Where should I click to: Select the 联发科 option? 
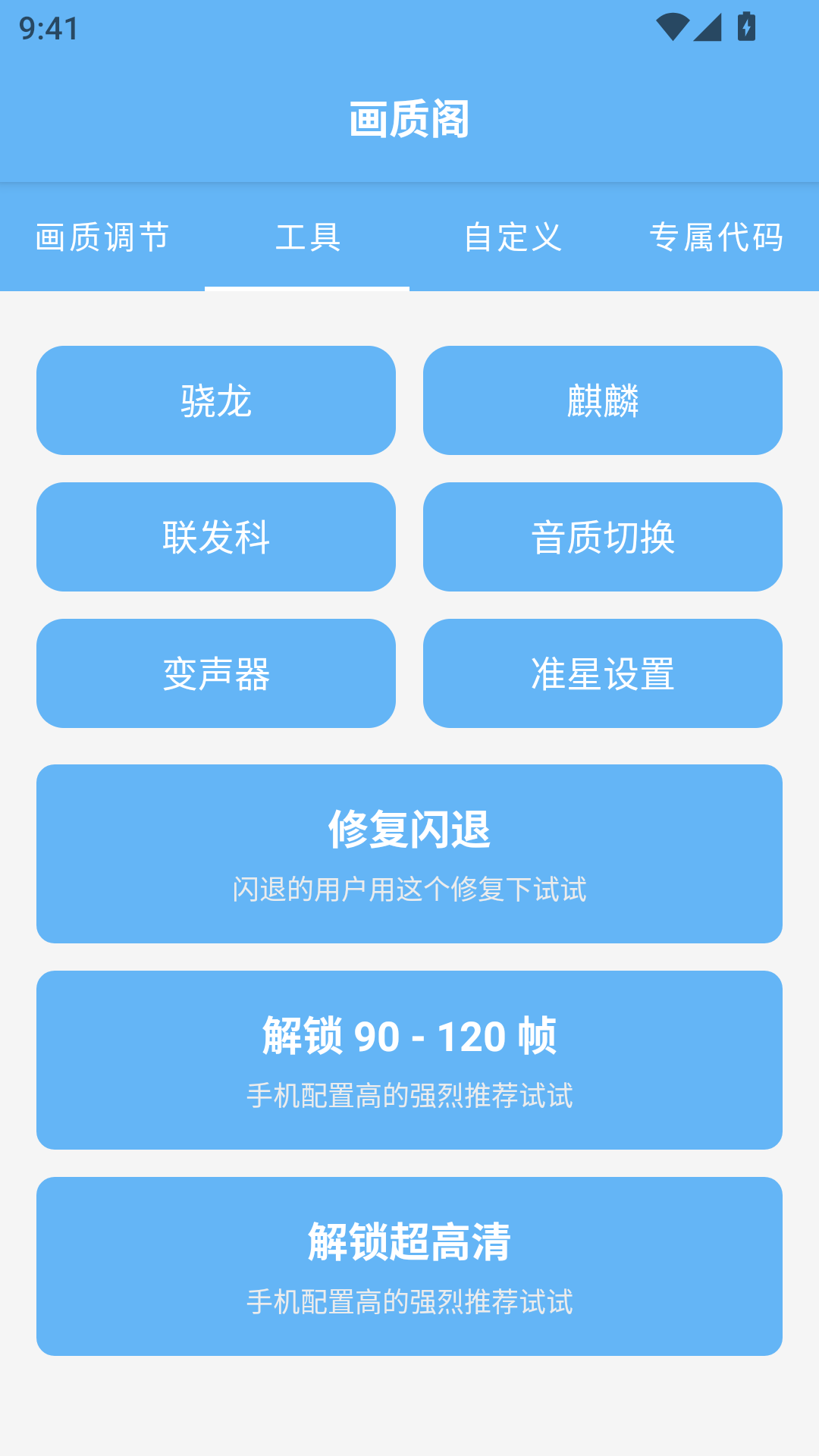coord(215,536)
